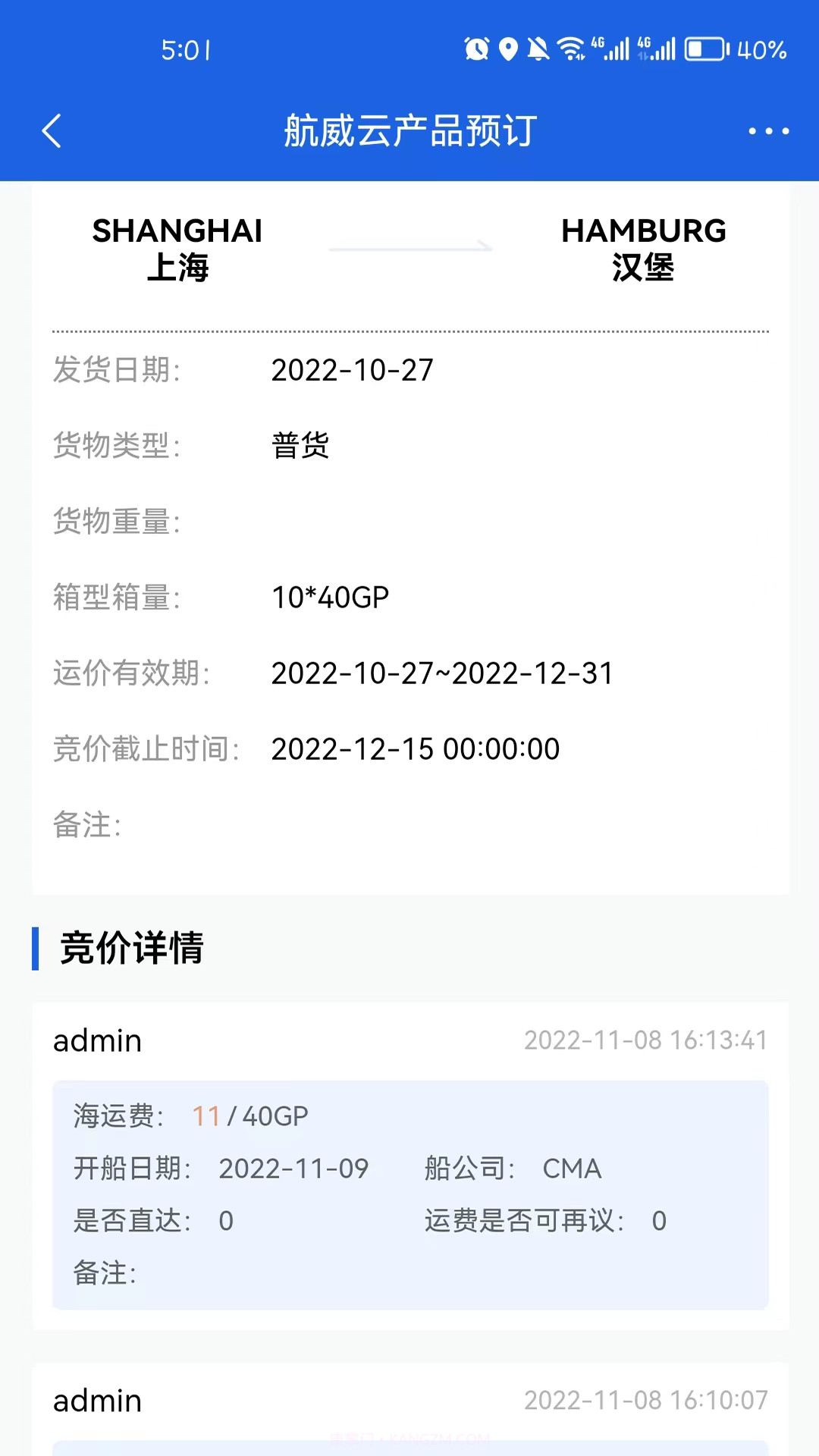
Task: Tap the 发货日期 date 2022-10-27
Action: pos(352,370)
